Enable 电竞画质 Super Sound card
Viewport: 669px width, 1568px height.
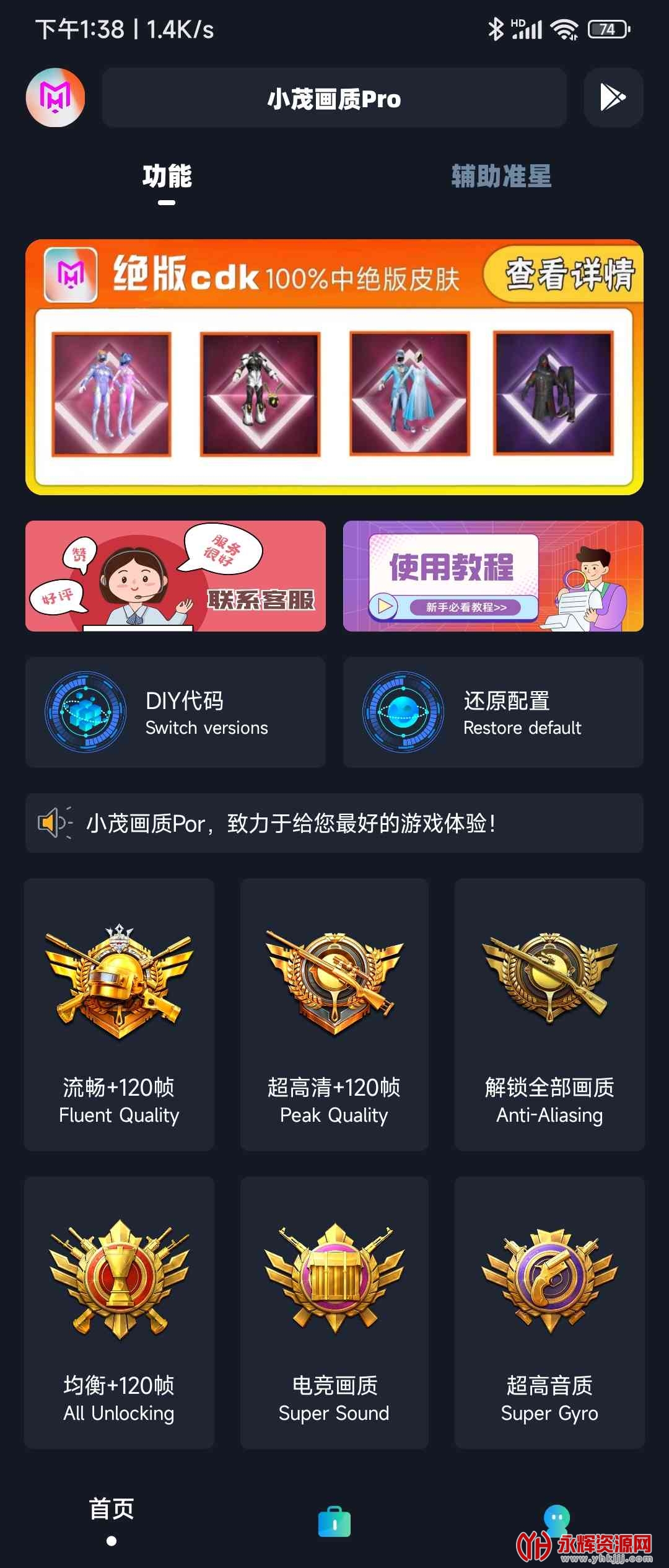(x=334, y=1312)
